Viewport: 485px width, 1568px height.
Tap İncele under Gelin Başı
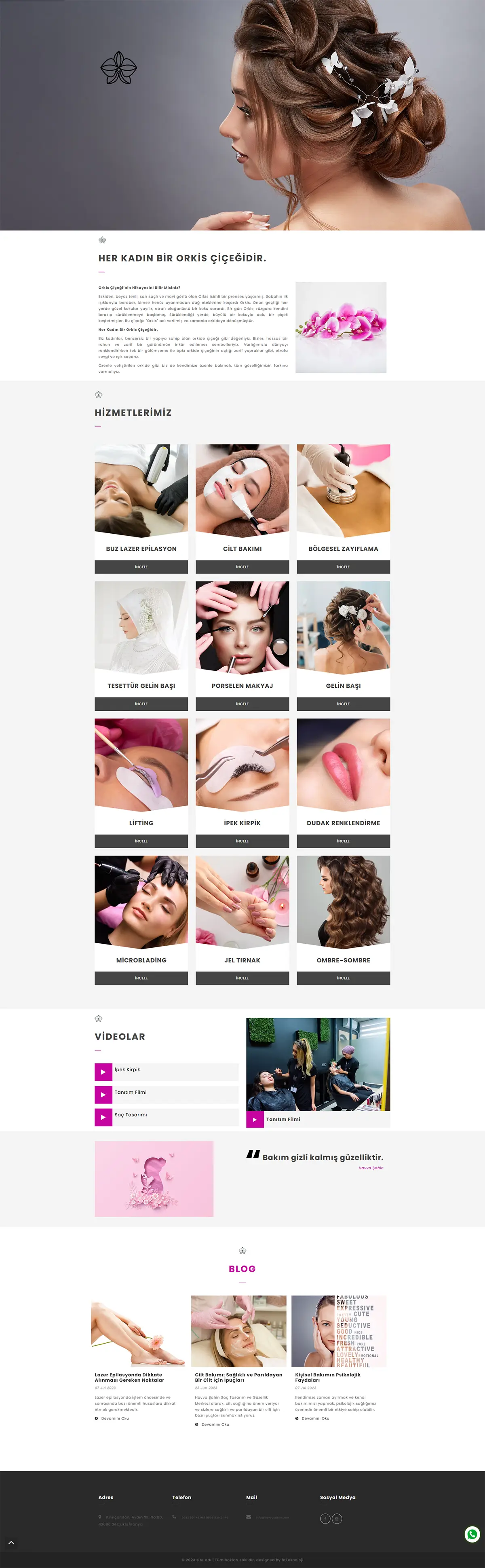pos(343,704)
